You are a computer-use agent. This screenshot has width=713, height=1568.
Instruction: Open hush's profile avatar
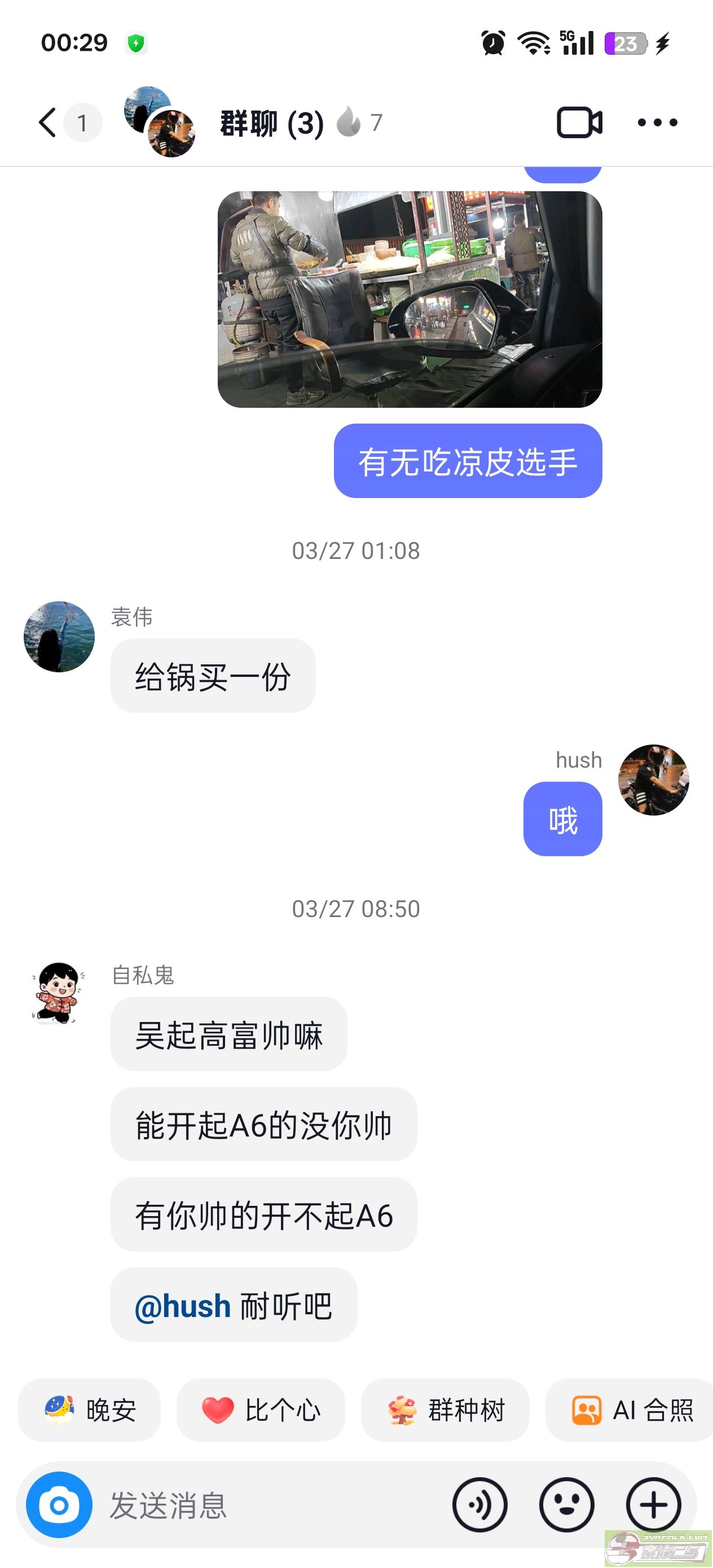(653, 779)
